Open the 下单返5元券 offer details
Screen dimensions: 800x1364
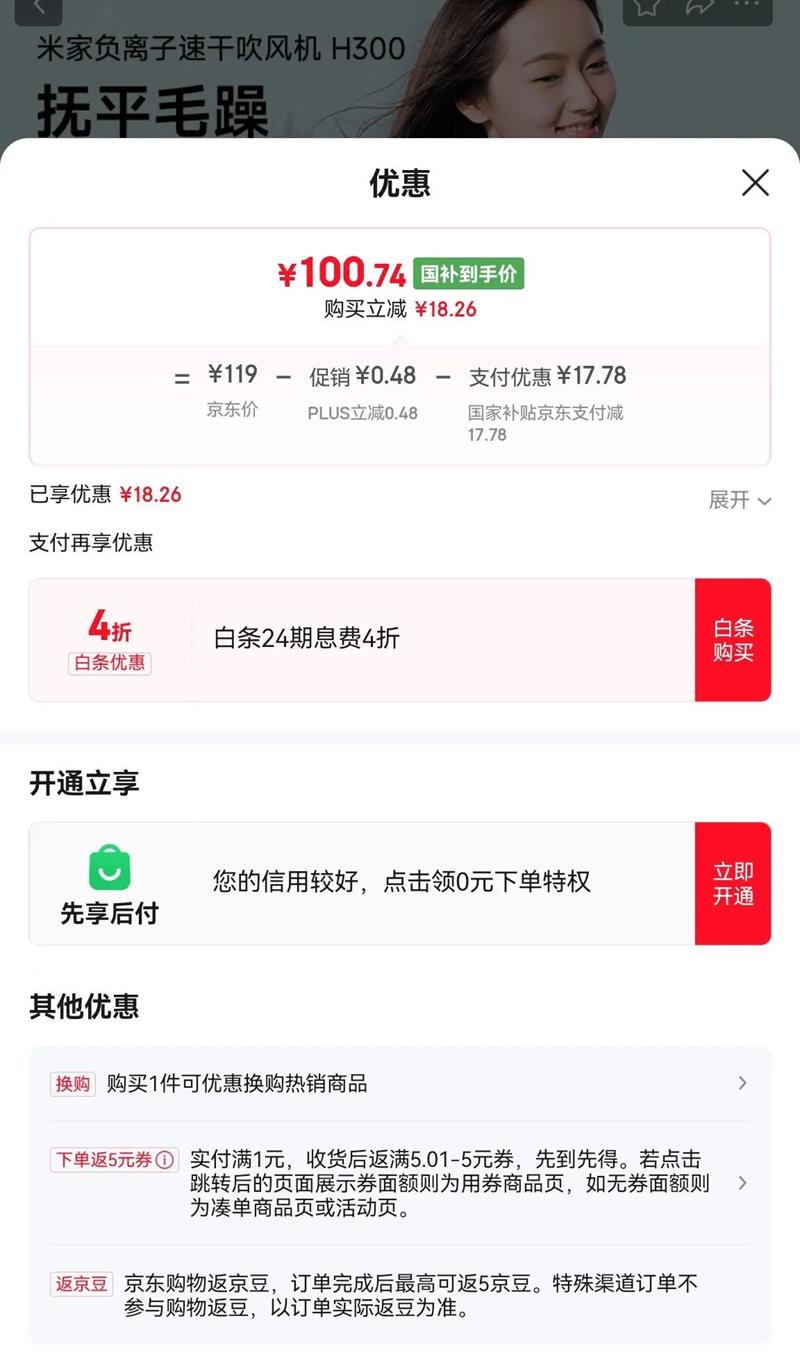[x=400, y=1183]
